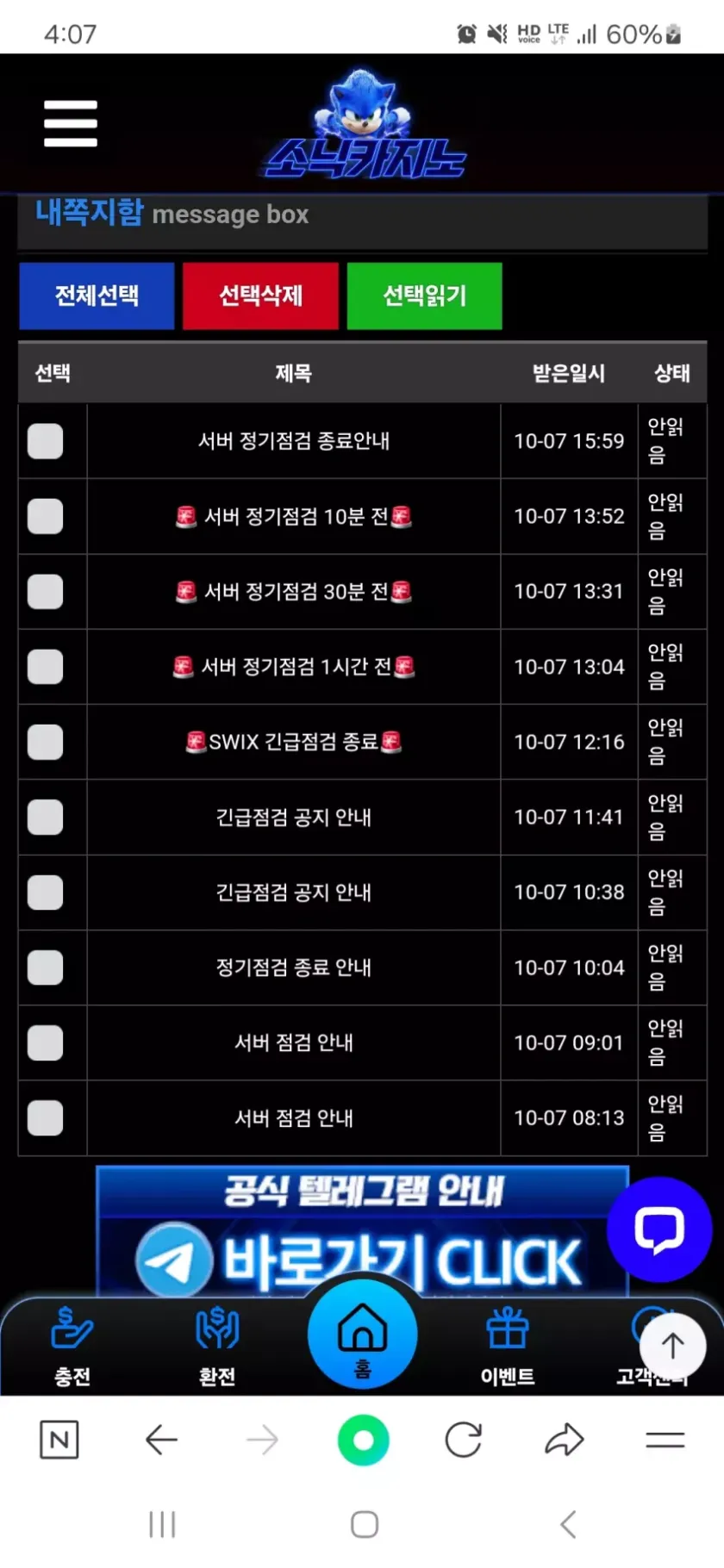
Task: Tap the red 선택삭제 delete button
Action: pos(260,296)
